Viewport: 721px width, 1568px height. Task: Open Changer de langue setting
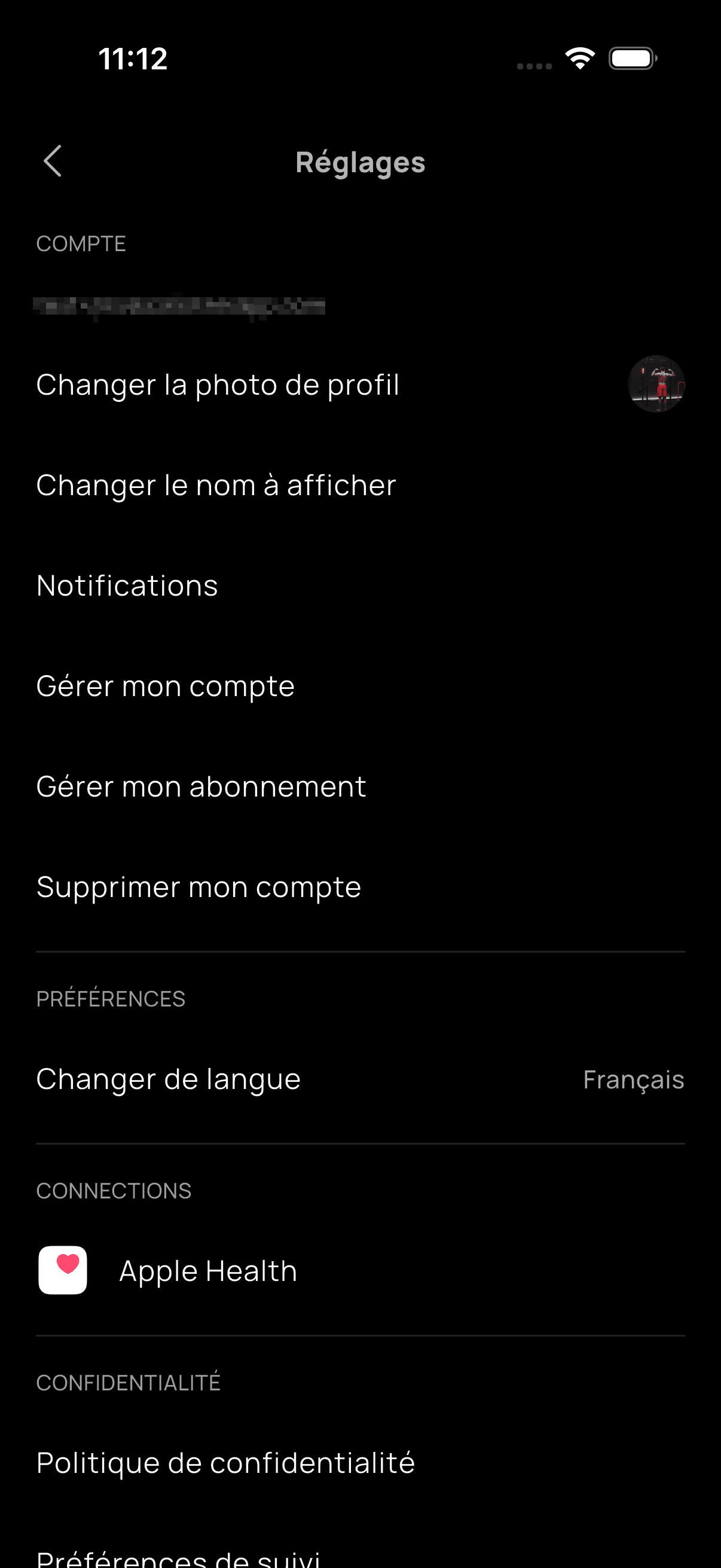(x=169, y=1079)
